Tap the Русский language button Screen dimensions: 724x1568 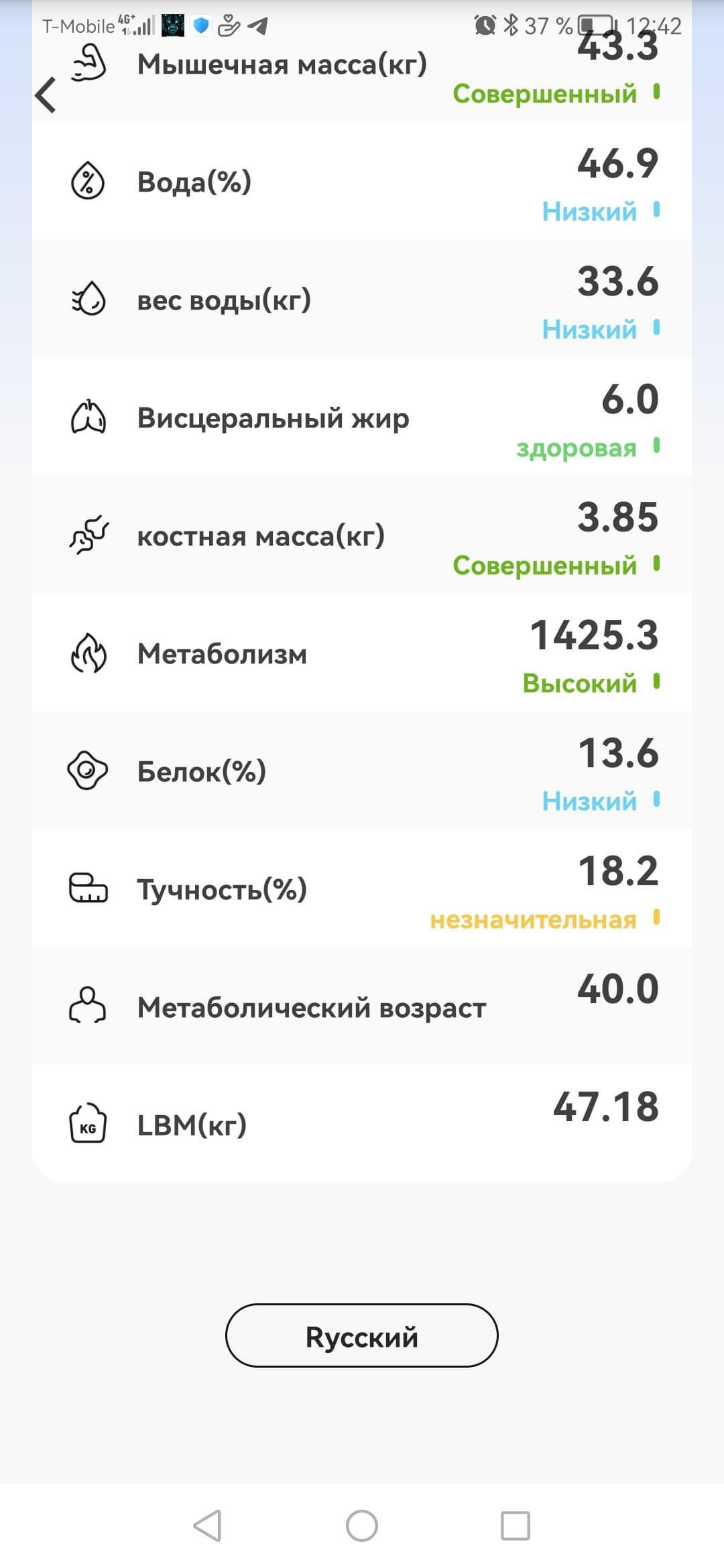coord(361,1335)
